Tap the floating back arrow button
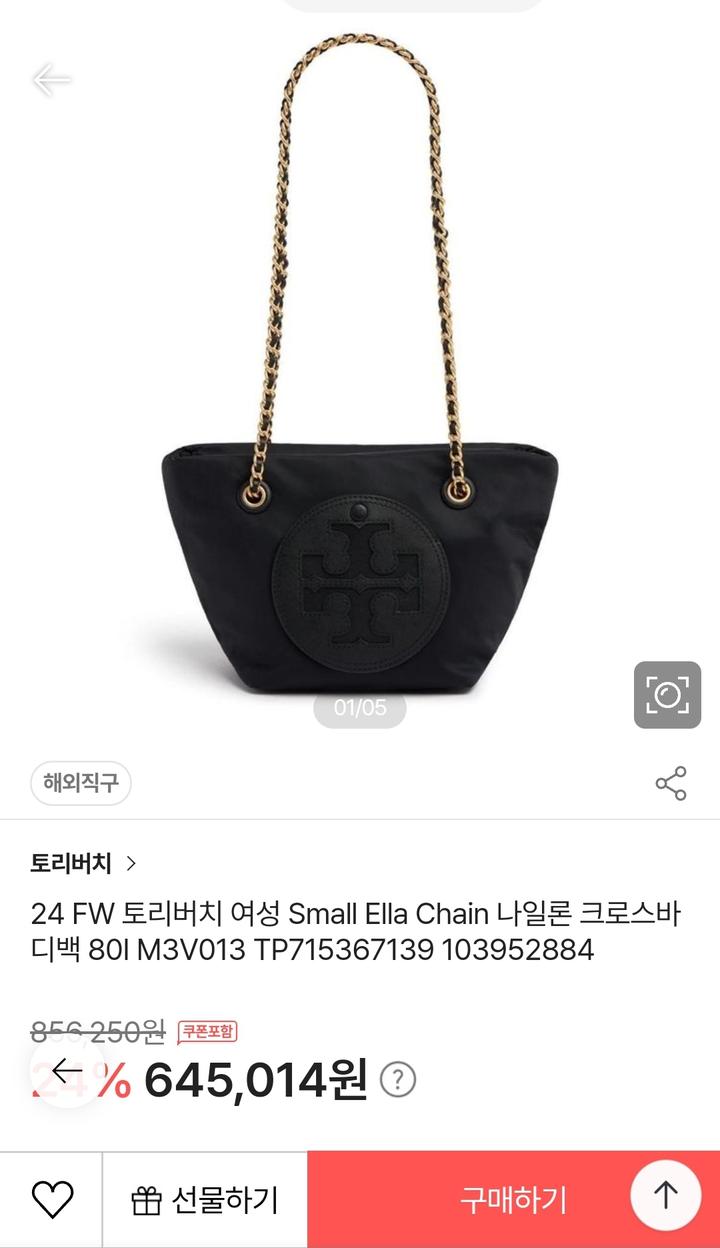Image resolution: width=720 pixels, height=1248 pixels. coord(67,1071)
